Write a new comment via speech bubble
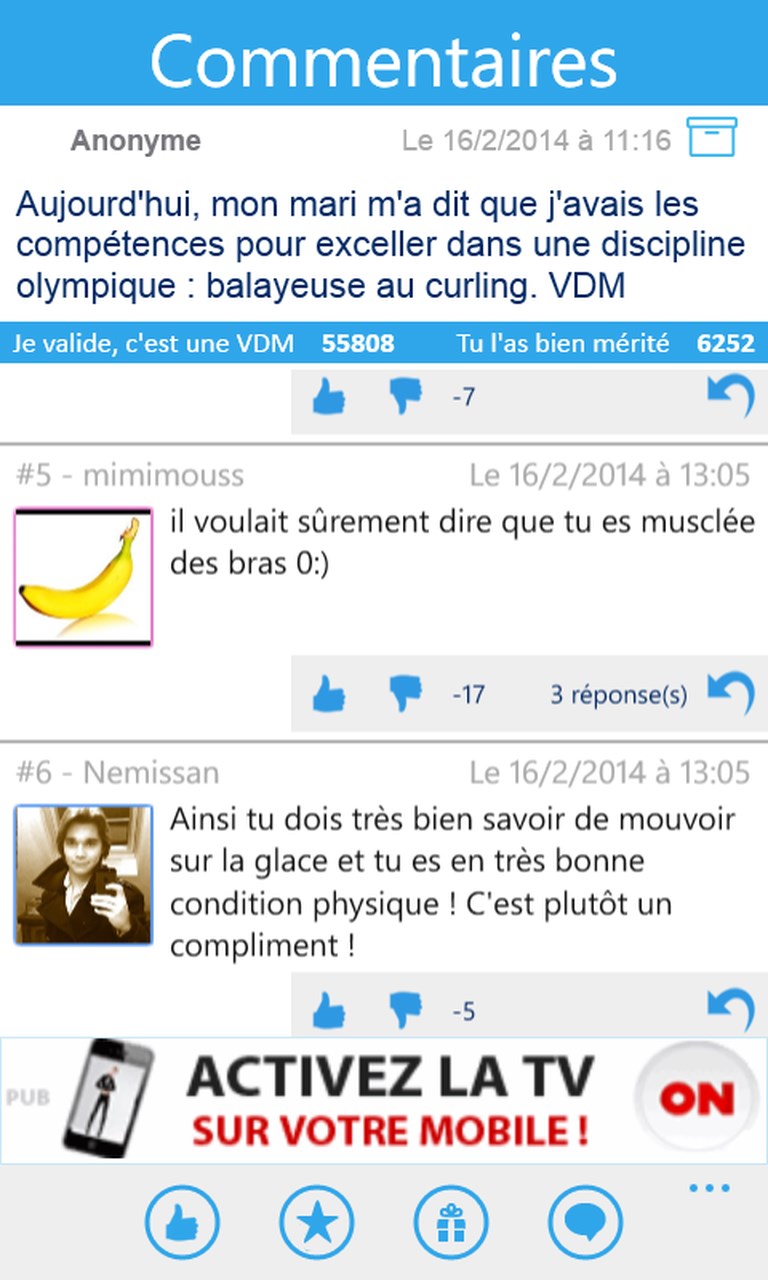This screenshot has width=768, height=1280. 585,1221
